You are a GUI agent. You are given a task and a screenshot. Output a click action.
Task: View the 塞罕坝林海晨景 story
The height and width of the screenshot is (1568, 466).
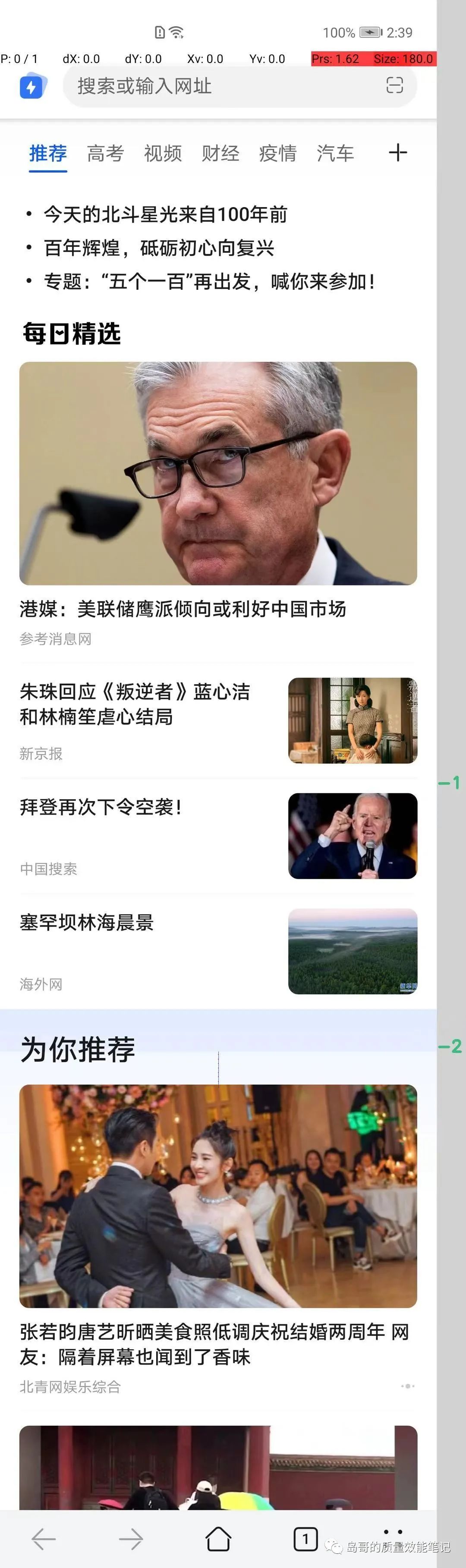coord(86,923)
